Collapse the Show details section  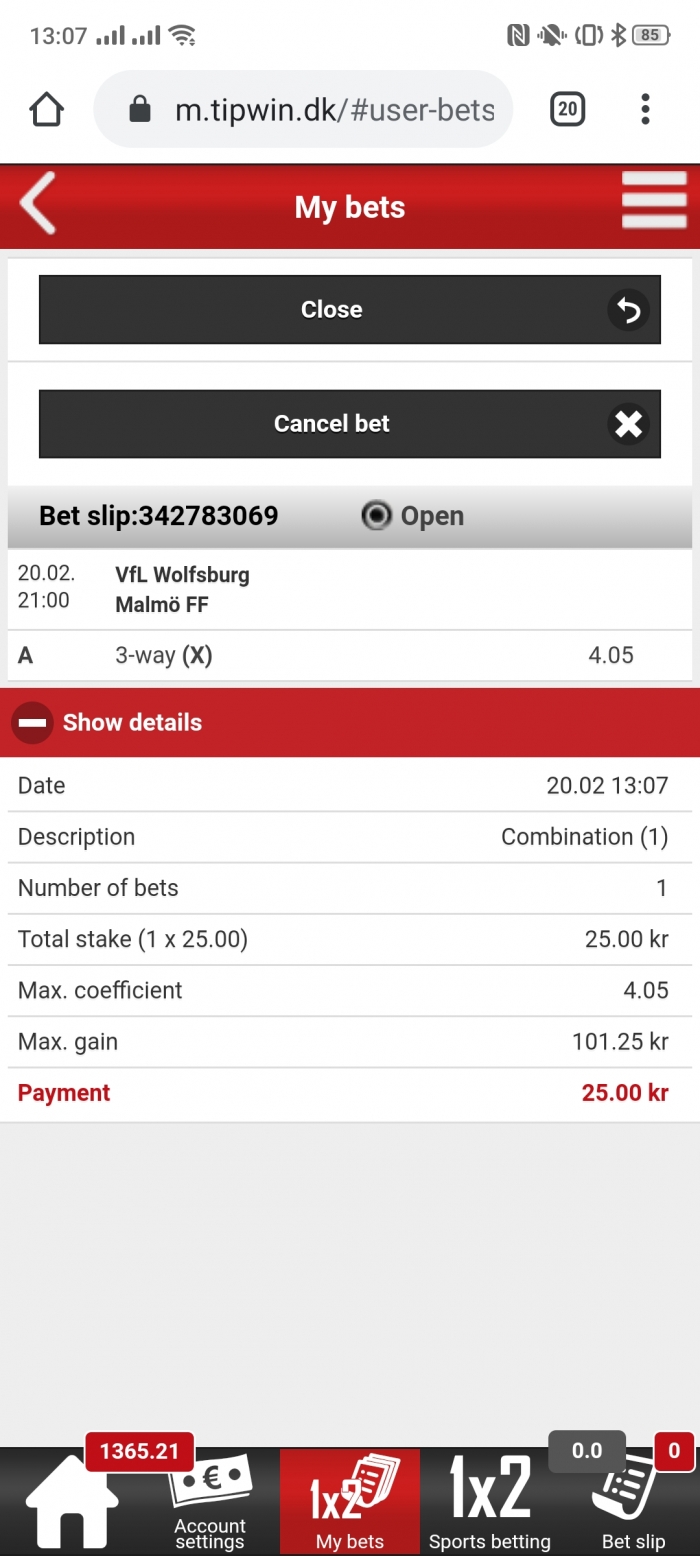pos(350,722)
